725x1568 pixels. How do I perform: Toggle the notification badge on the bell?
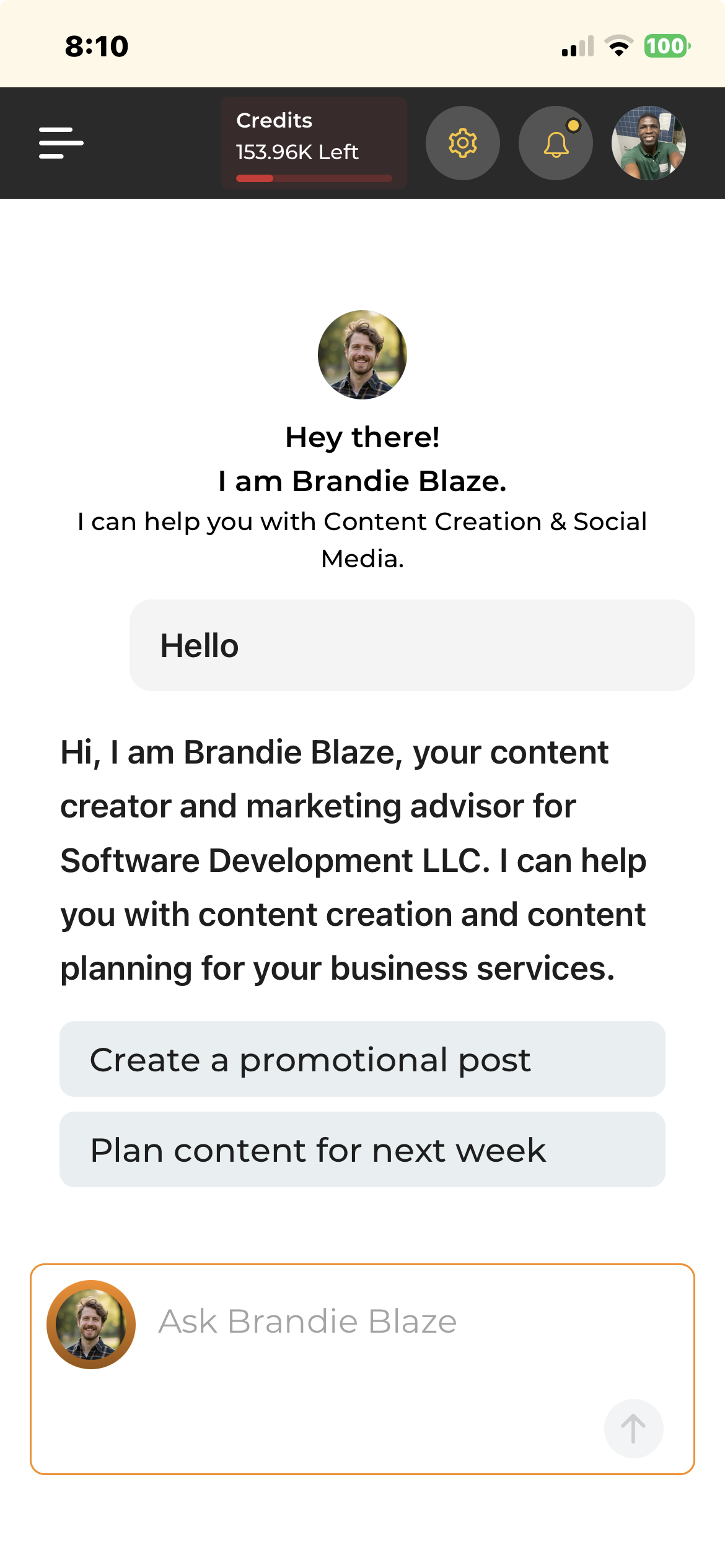tap(572, 124)
